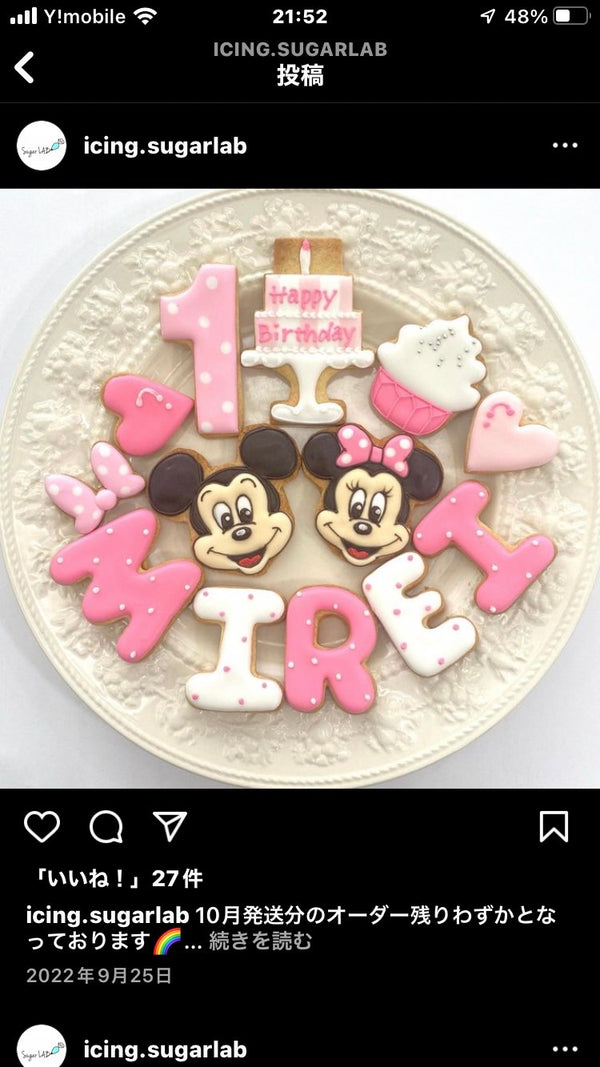This screenshot has height=1067, width=600.
Task: Like the cookie post with the heart icon
Action: pyautogui.click(x=42, y=826)
